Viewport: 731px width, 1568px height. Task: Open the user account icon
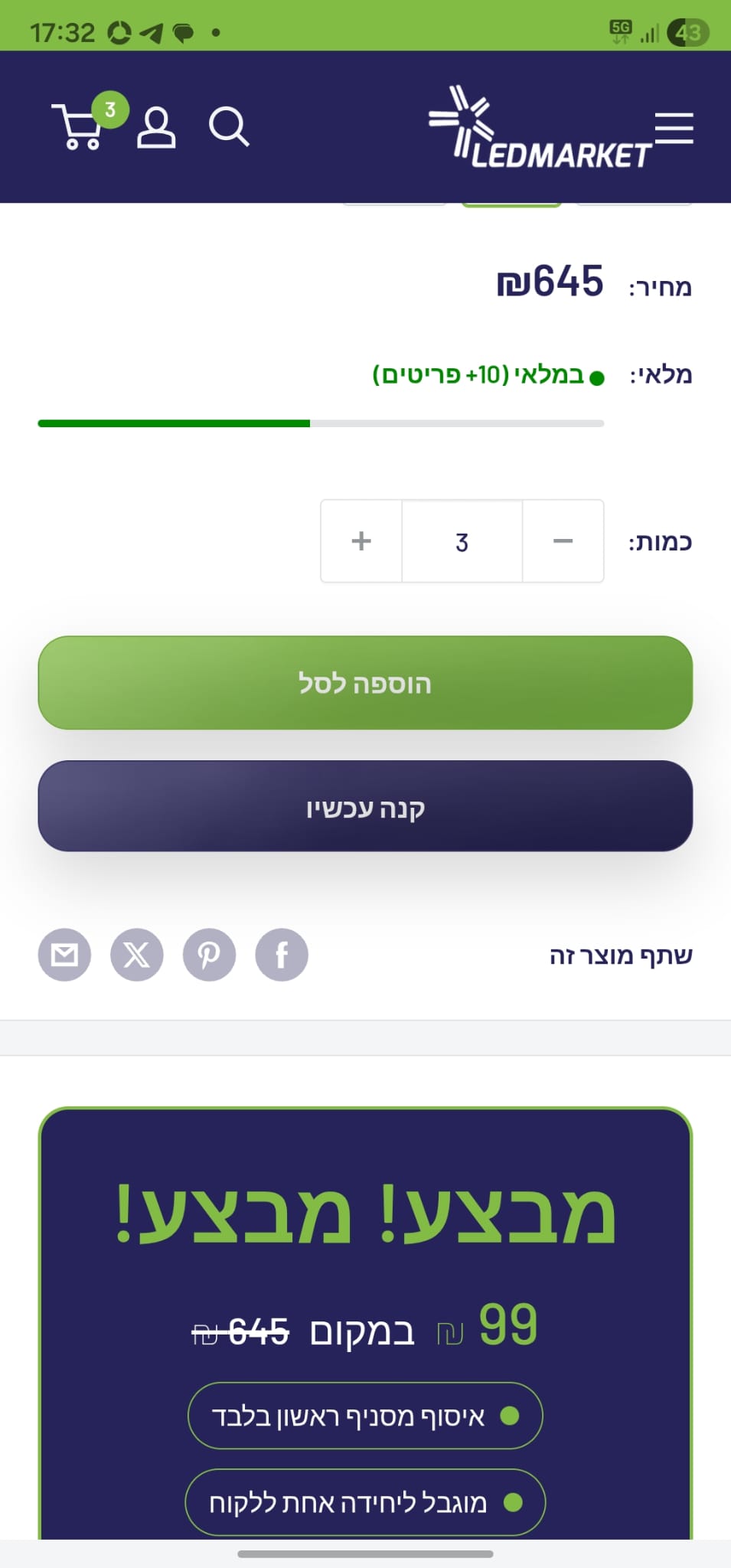point(156,127)
